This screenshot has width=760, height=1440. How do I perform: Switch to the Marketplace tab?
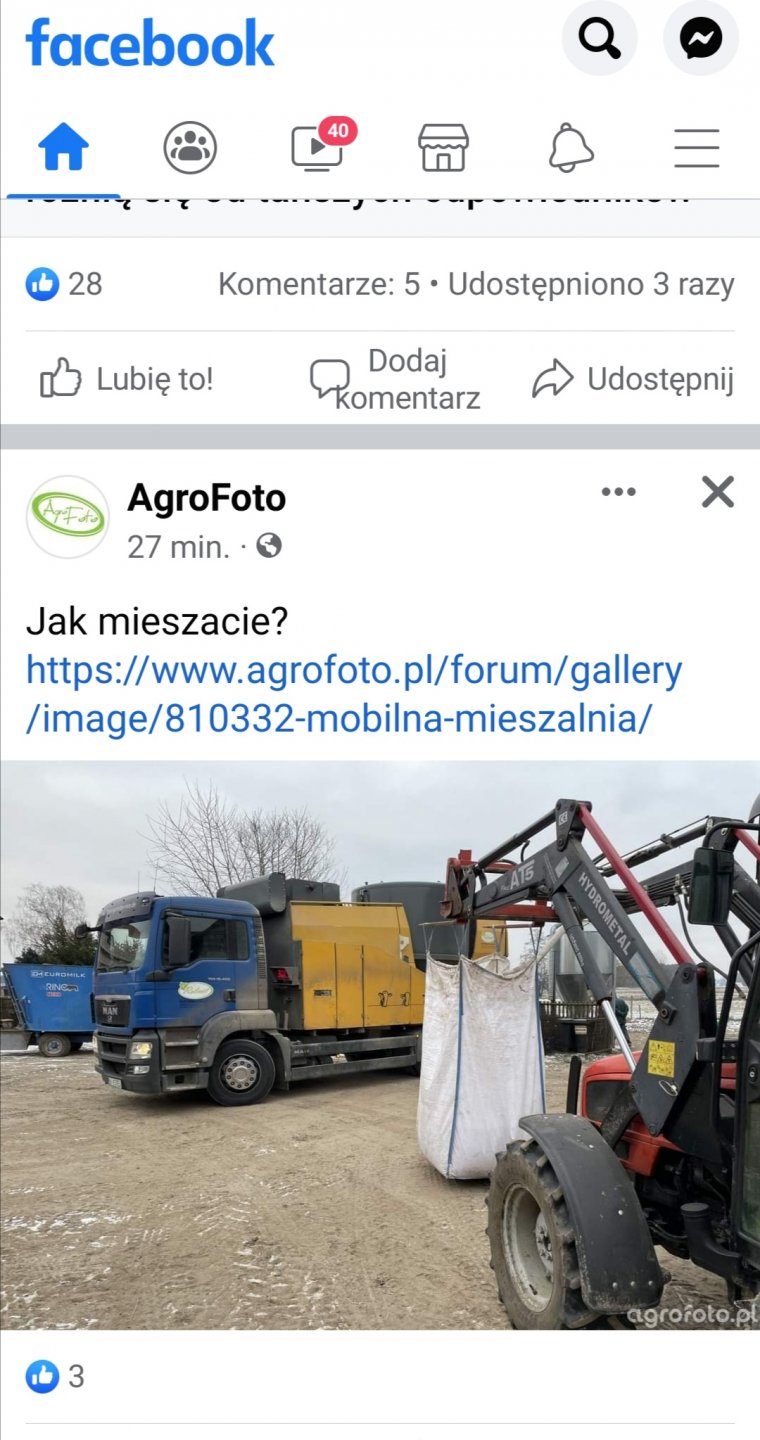[443, 148]
